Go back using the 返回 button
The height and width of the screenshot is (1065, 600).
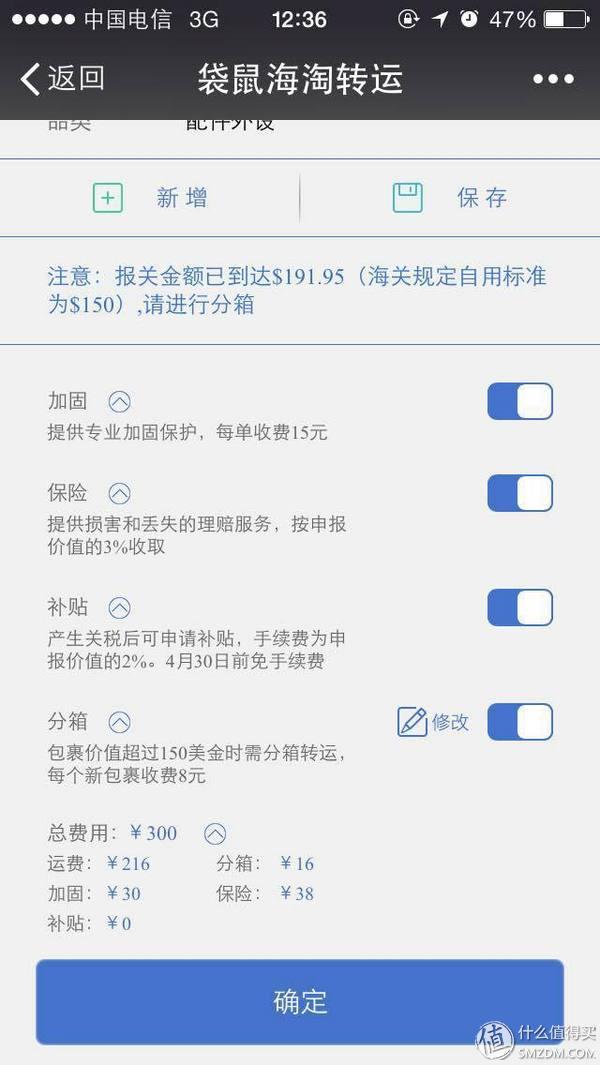[63, 79]
